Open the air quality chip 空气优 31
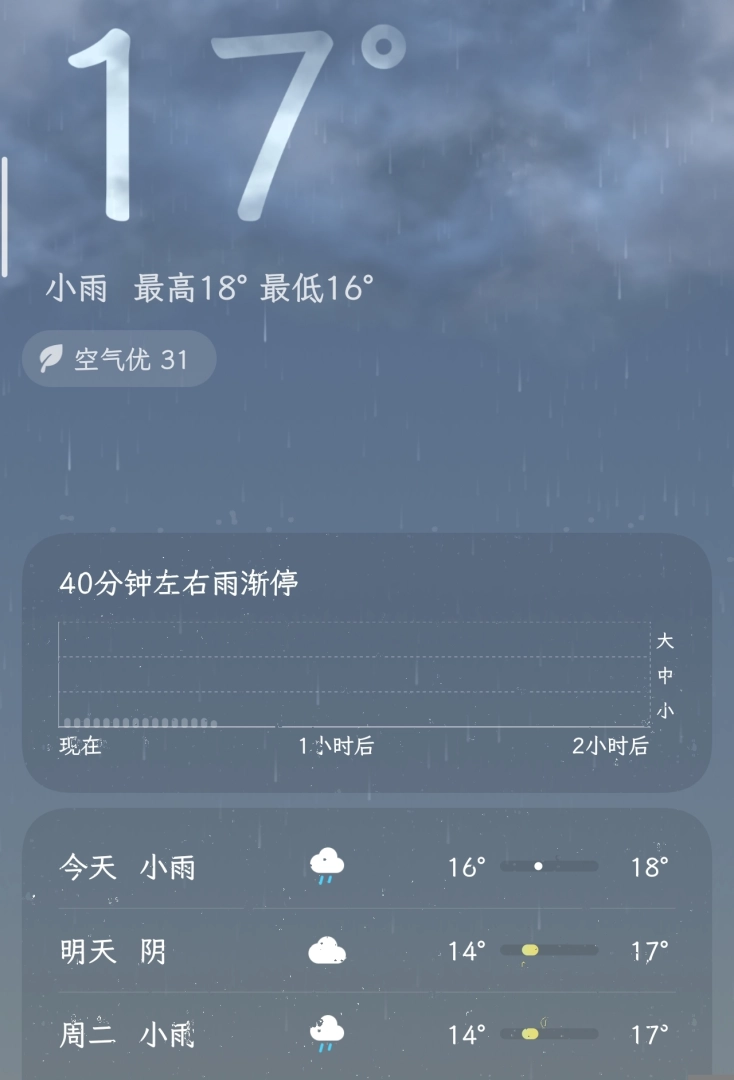The width and height of the screenshot is (734, 1080). point(119,359)
